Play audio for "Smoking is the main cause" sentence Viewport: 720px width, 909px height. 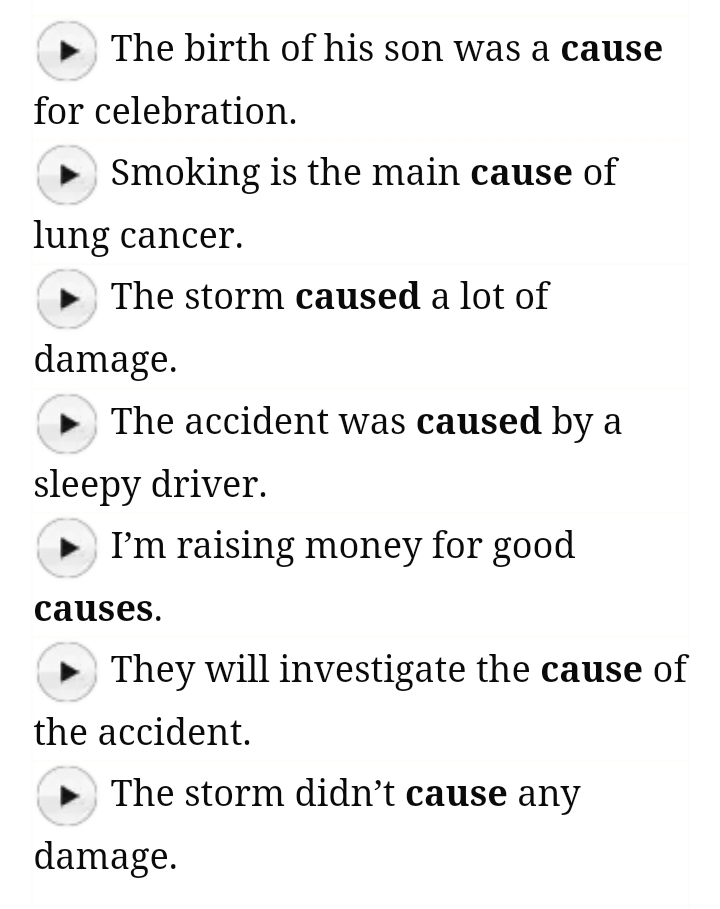(66, 175)
